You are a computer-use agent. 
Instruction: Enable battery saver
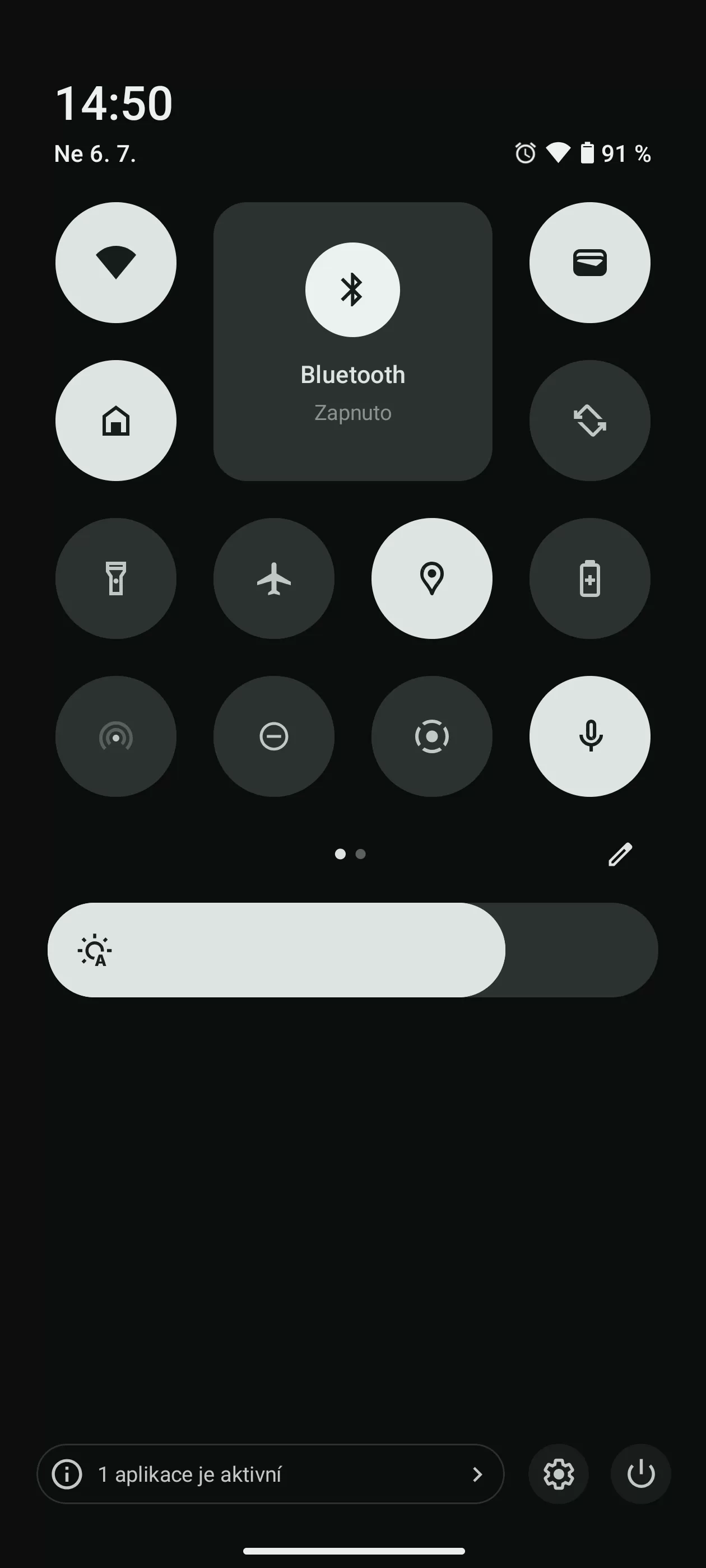pyautogui.click(x=589, y=578)
